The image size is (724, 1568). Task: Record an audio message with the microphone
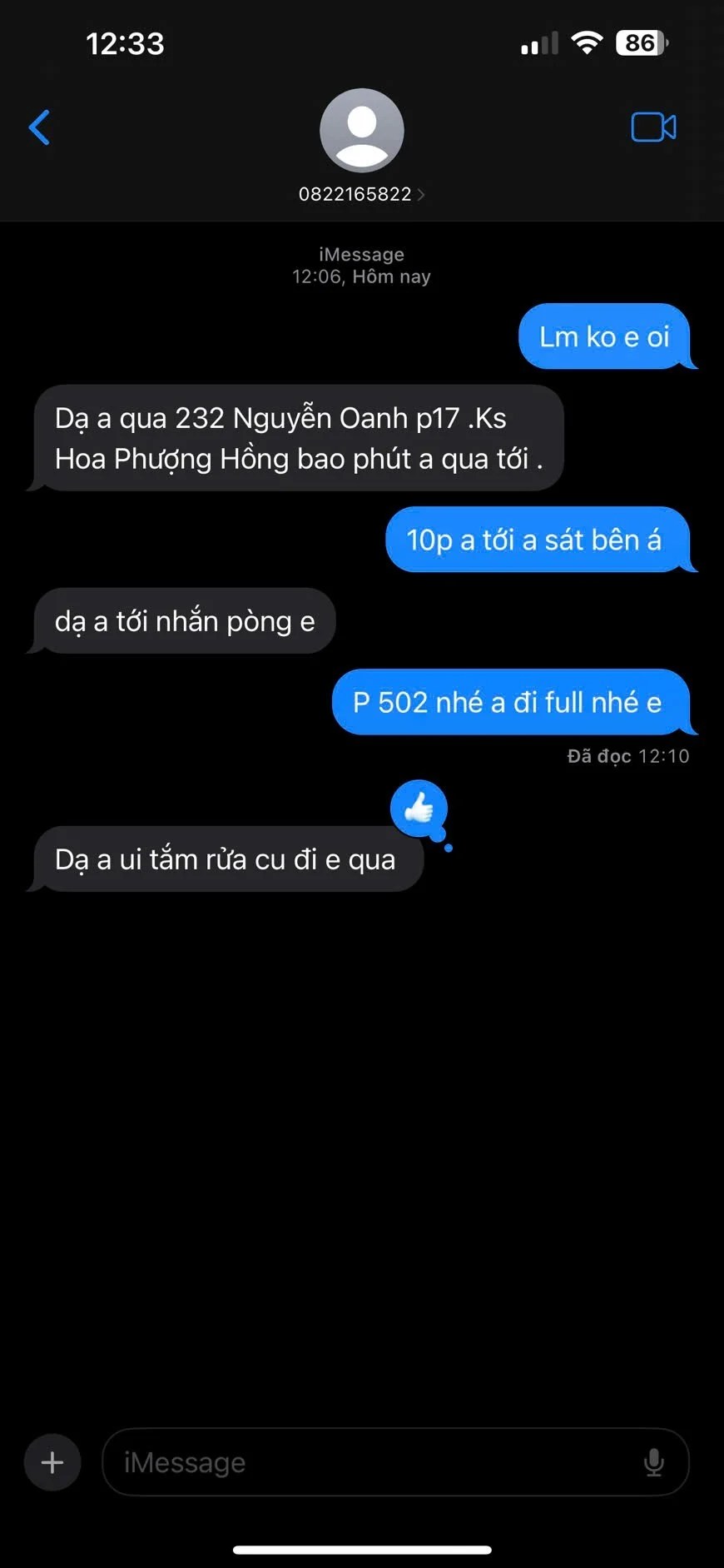pyautogui.click(x=654, y=1462)
